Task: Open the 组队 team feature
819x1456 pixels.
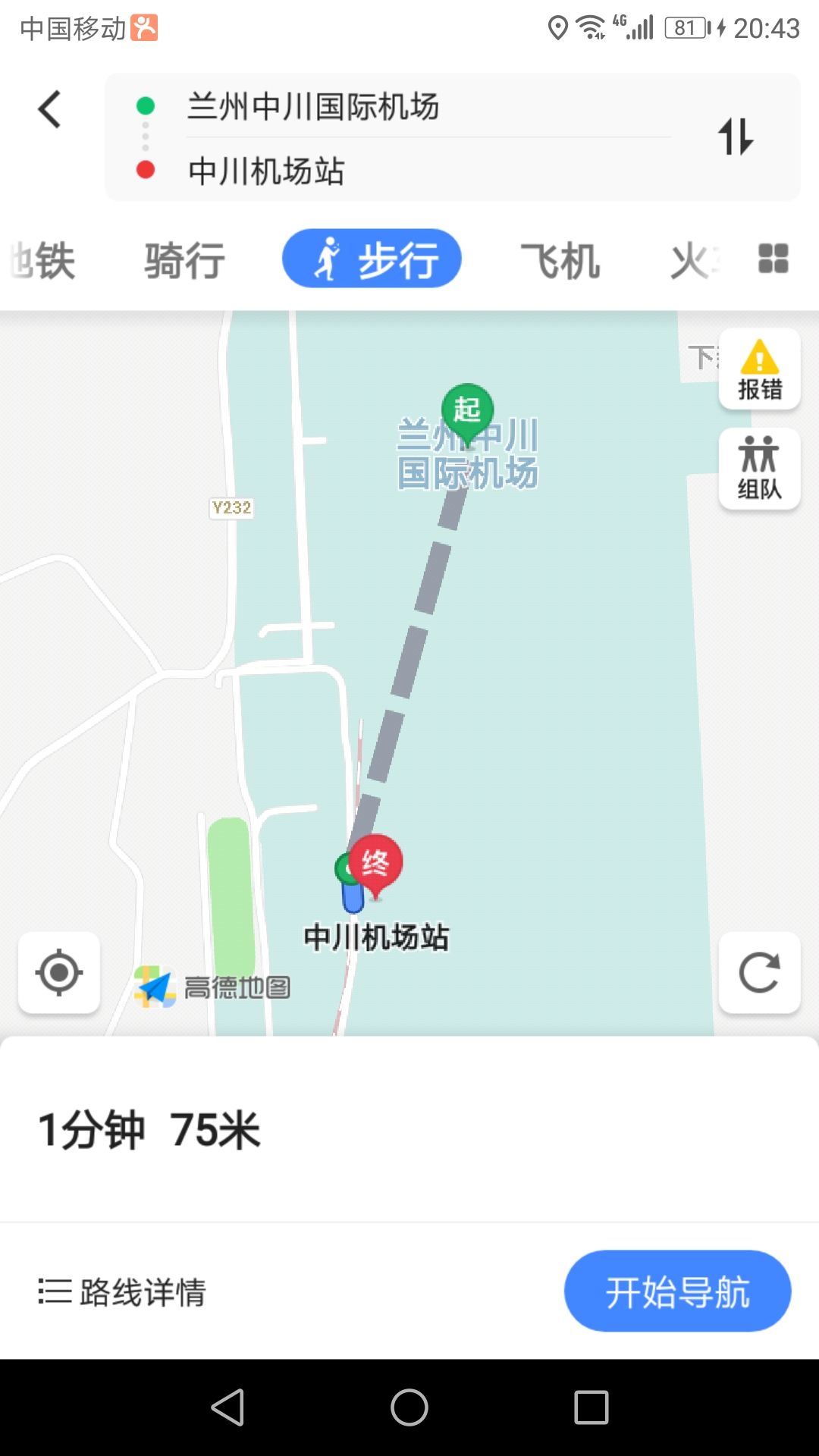Action: pyautogui.click(x=760, y=469)
